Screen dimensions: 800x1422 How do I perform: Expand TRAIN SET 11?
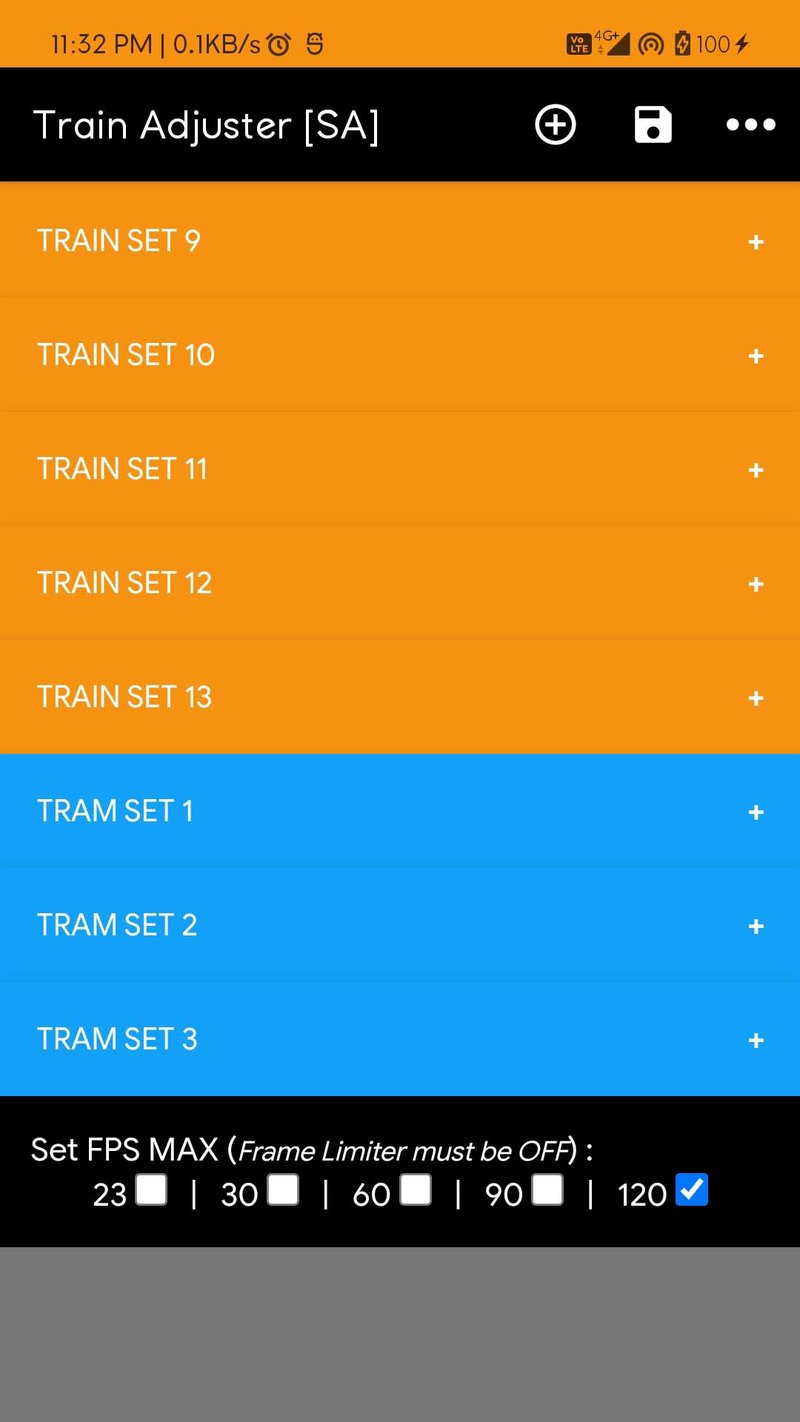tap(400, 468)
